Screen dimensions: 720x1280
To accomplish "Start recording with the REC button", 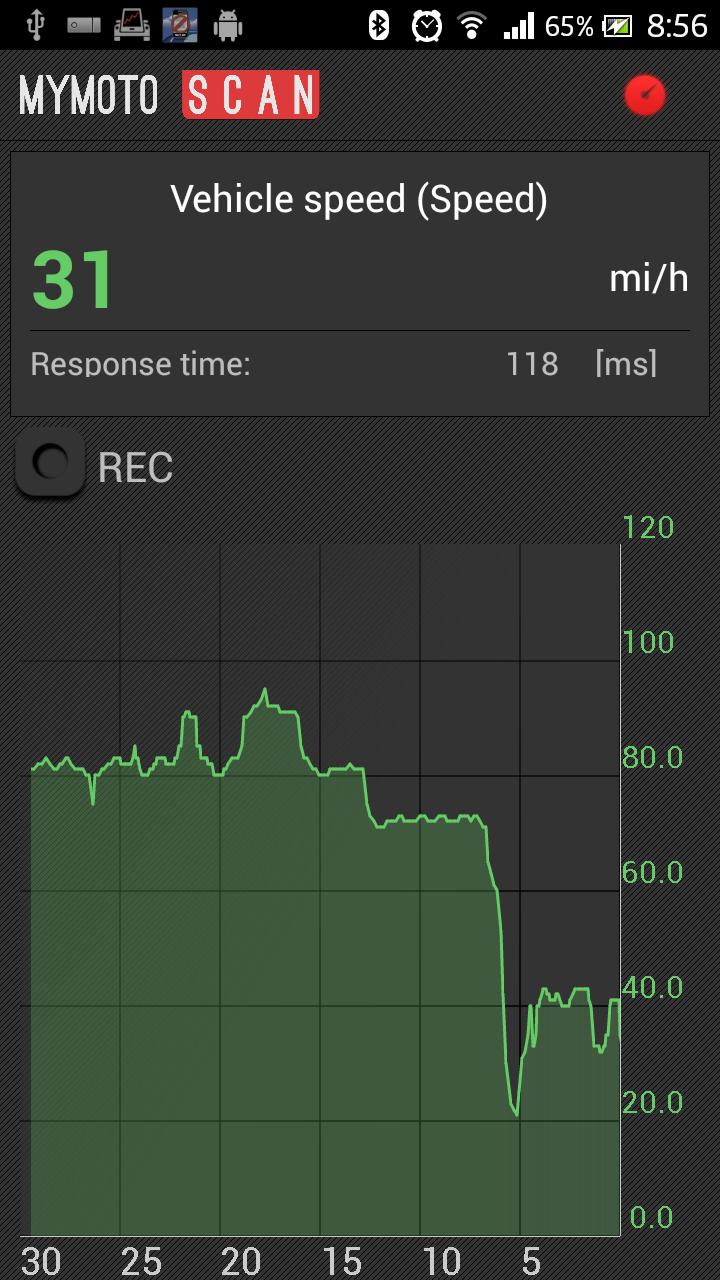I will click(x=51, y=463).
